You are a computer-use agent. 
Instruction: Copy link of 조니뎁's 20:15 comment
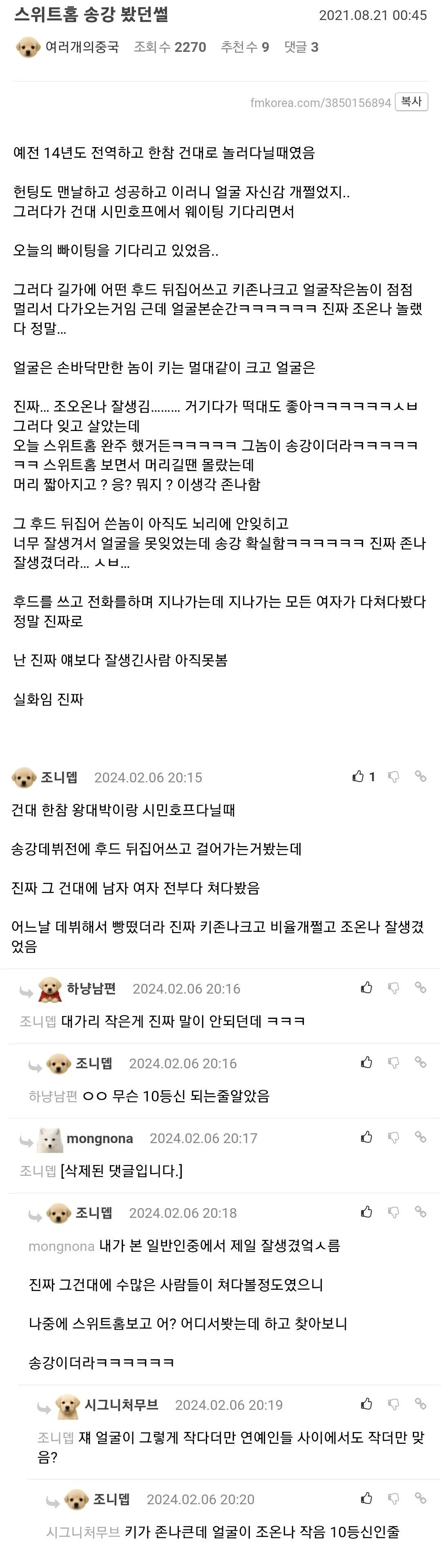tap(420, 776)
